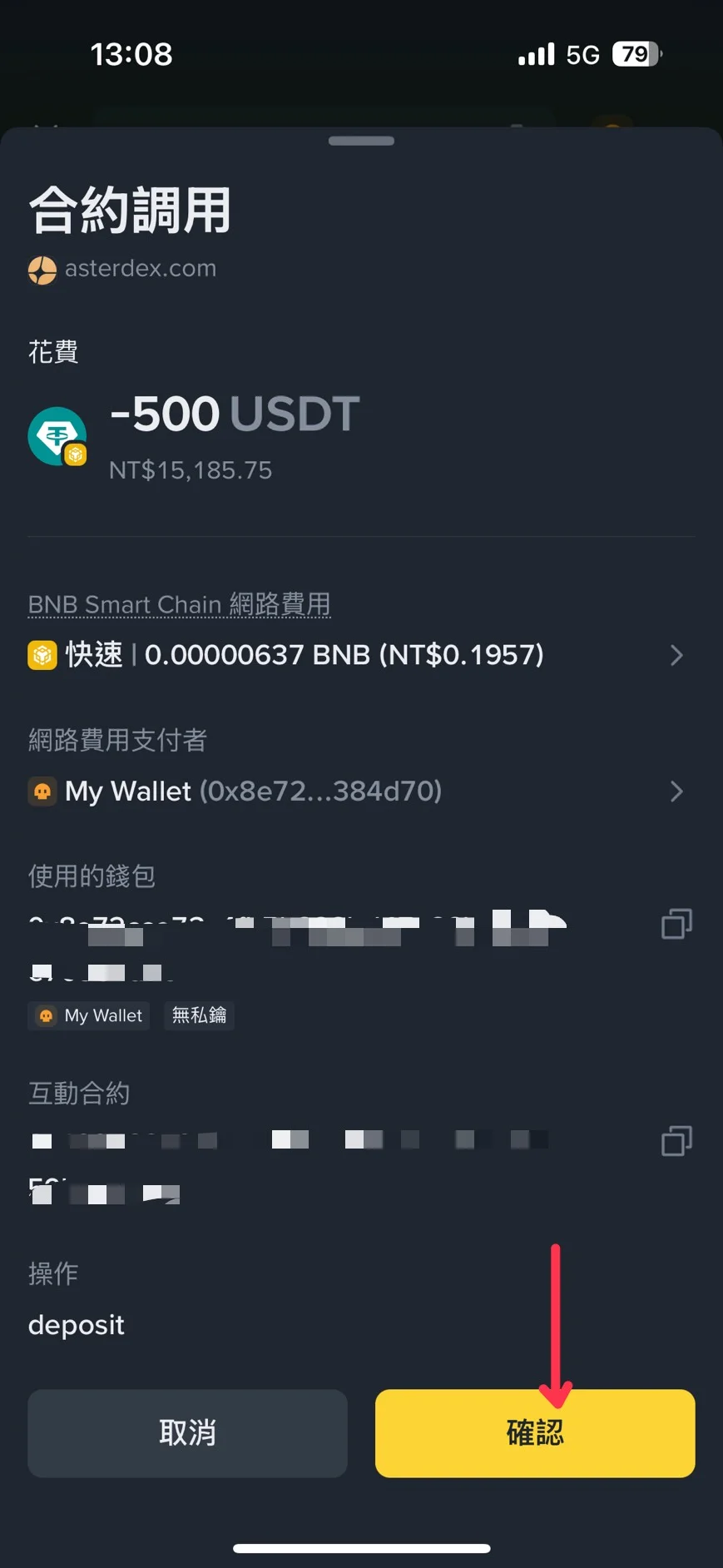Open the fee payer selection chevron
The height and width of the screenshot is (1568, 723).
(676, 791)
